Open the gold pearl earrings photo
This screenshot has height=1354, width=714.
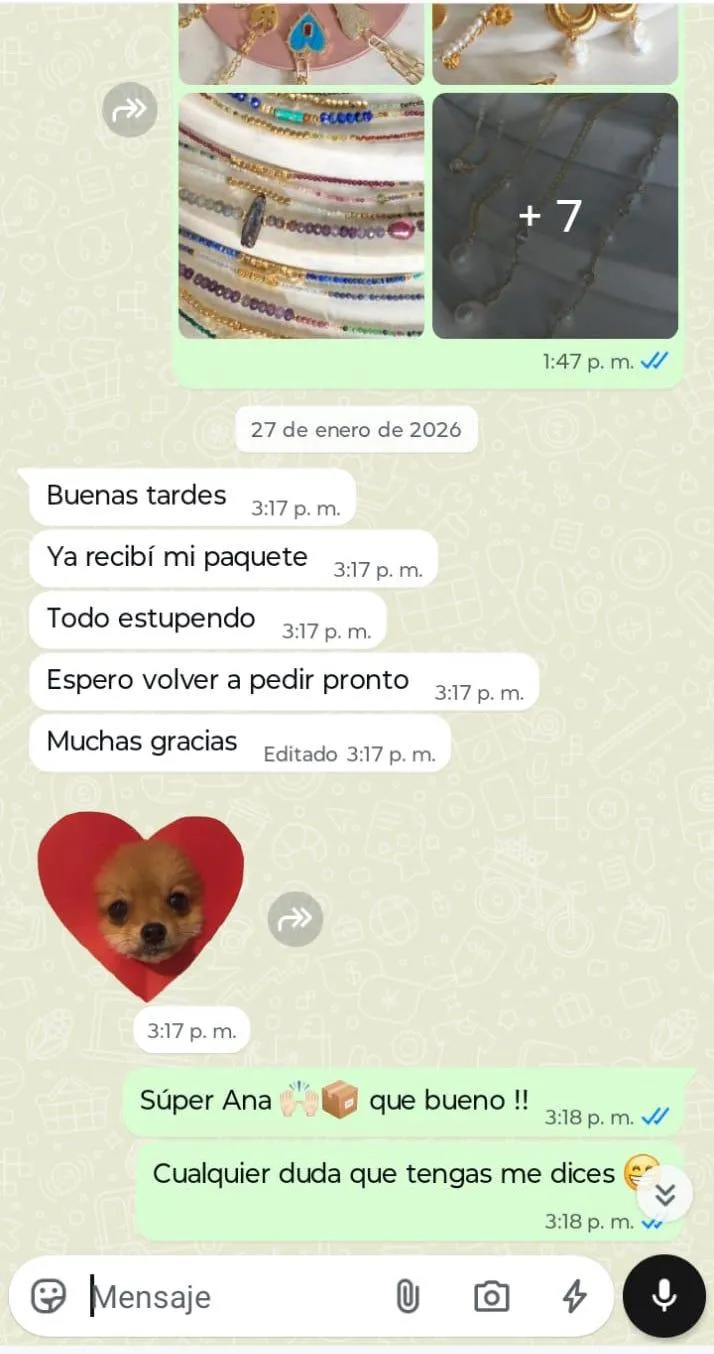tap(555, 42)
